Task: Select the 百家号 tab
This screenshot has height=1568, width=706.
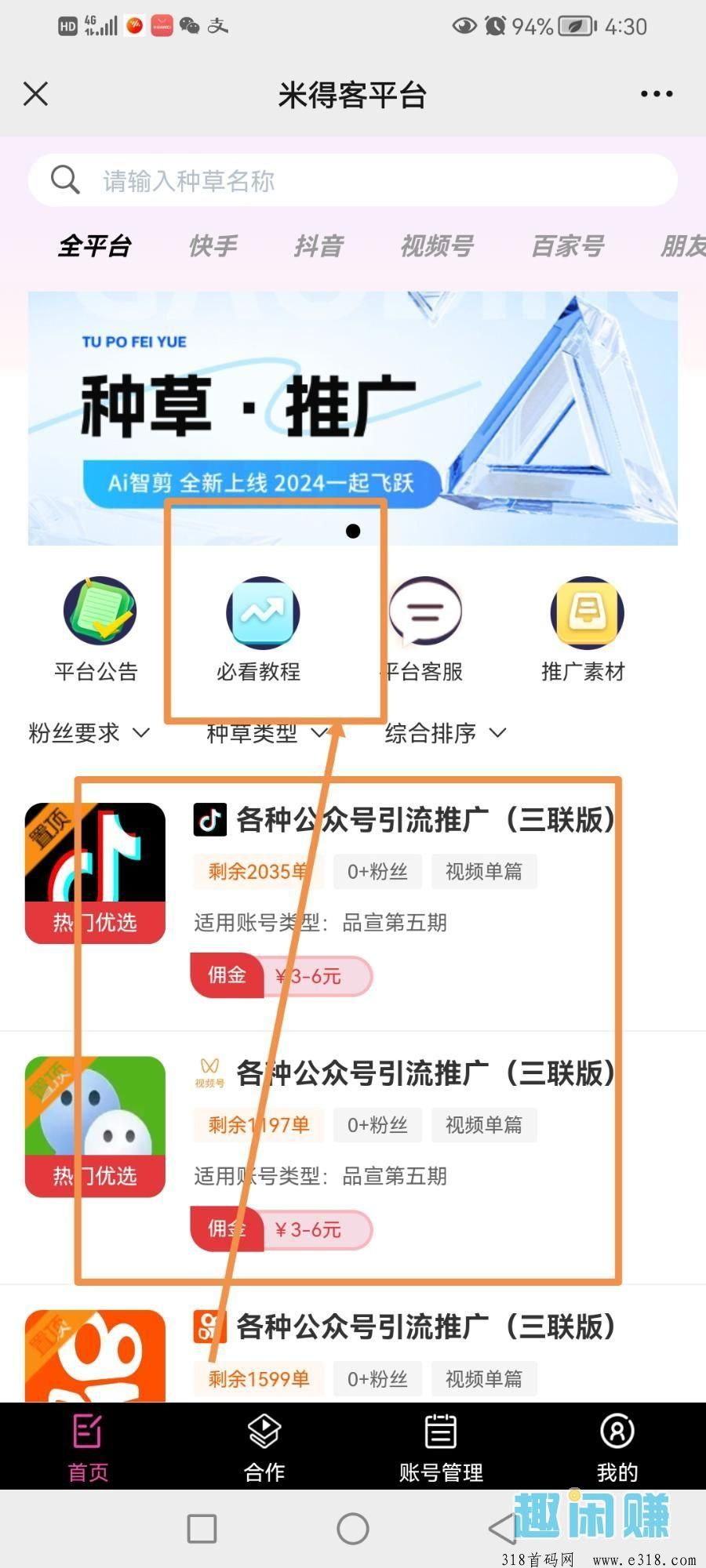Action: [567, 246]
